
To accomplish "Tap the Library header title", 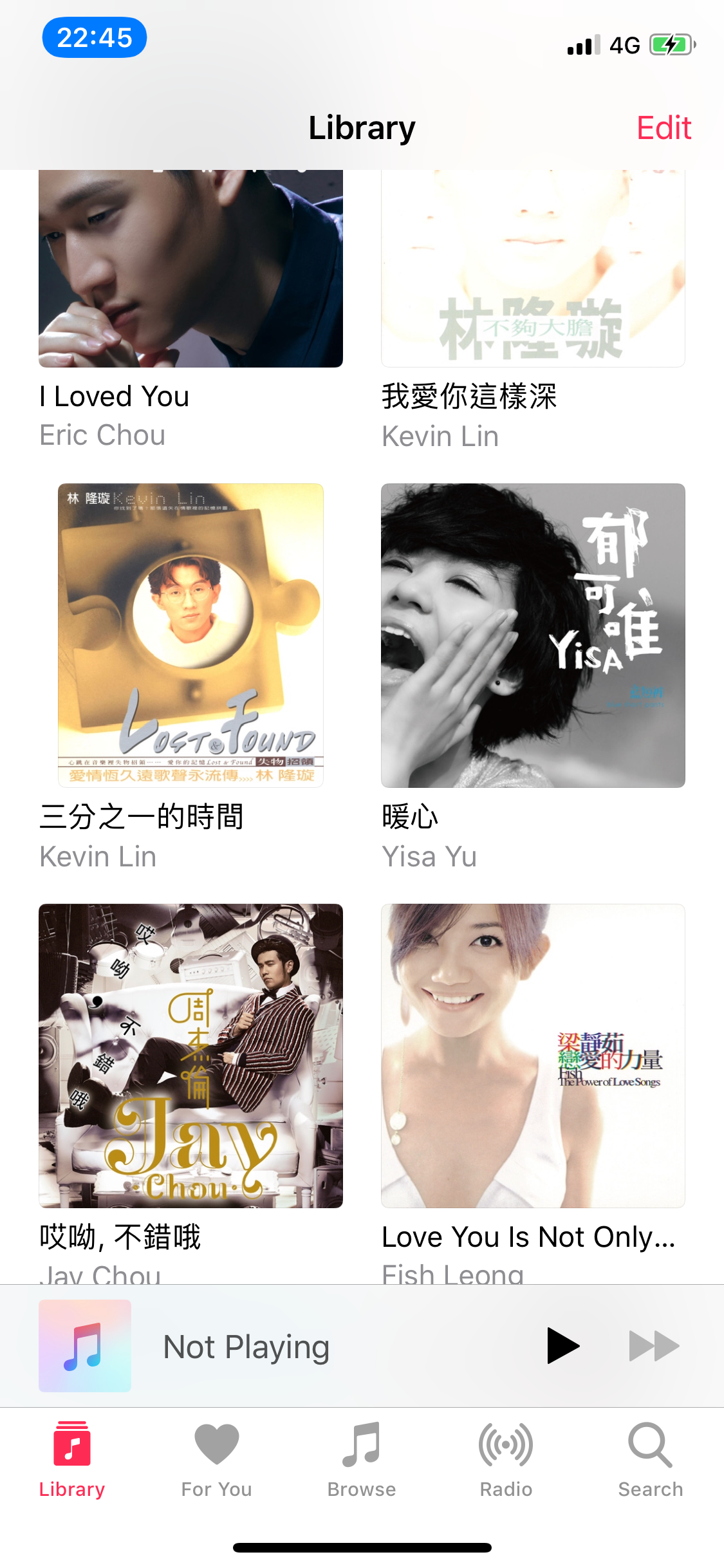I will point(362,127).
